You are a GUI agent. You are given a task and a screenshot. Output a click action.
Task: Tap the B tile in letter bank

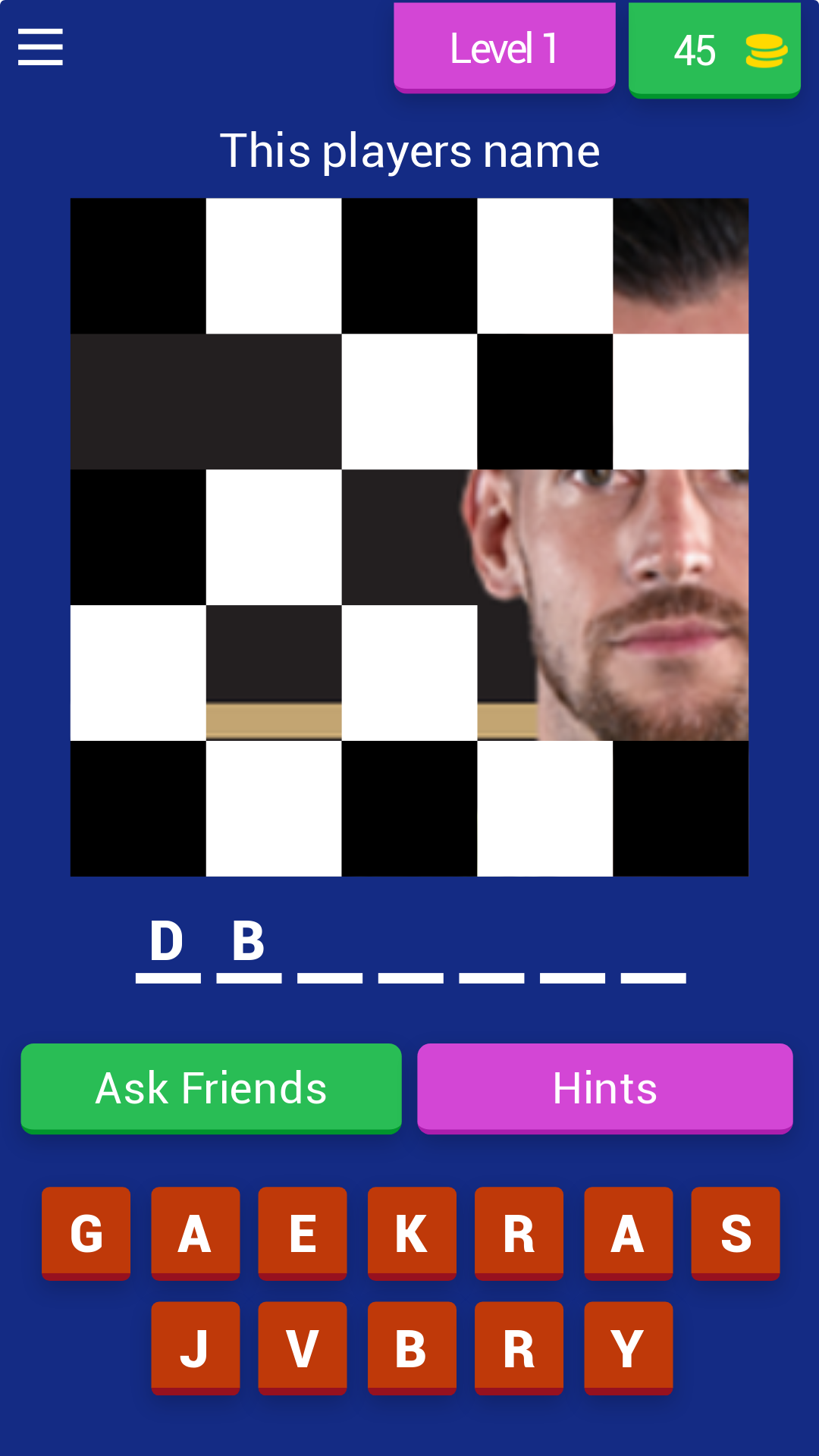point(412,1348)
